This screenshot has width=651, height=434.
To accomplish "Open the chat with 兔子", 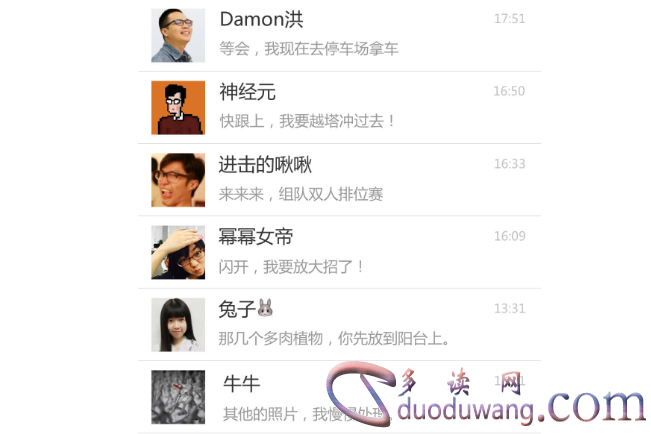I will (338, 323).
